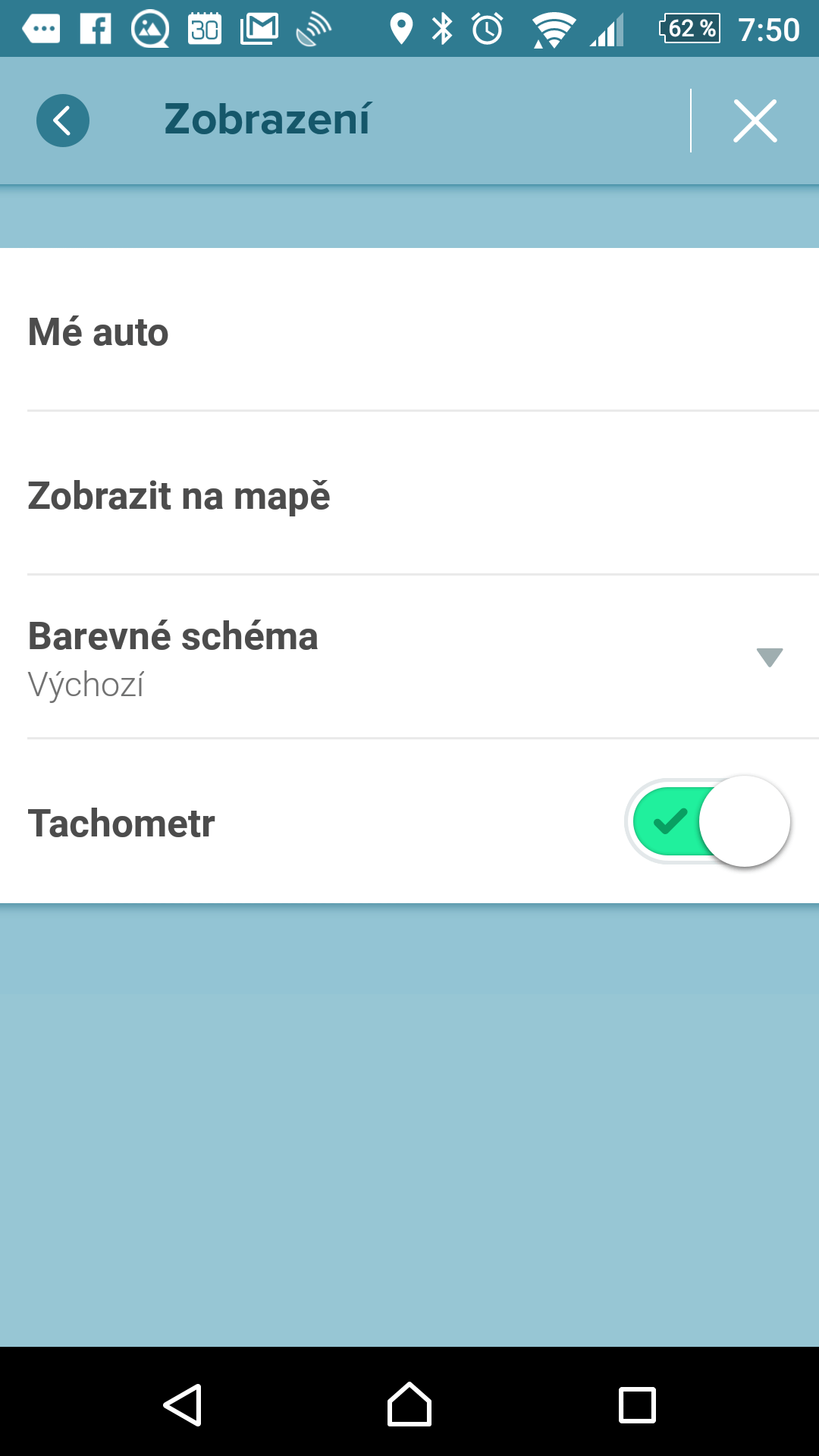Viewport: 819px width, 1456px height.
Task: Turn off the Tachometr switch
Action: 708,821
